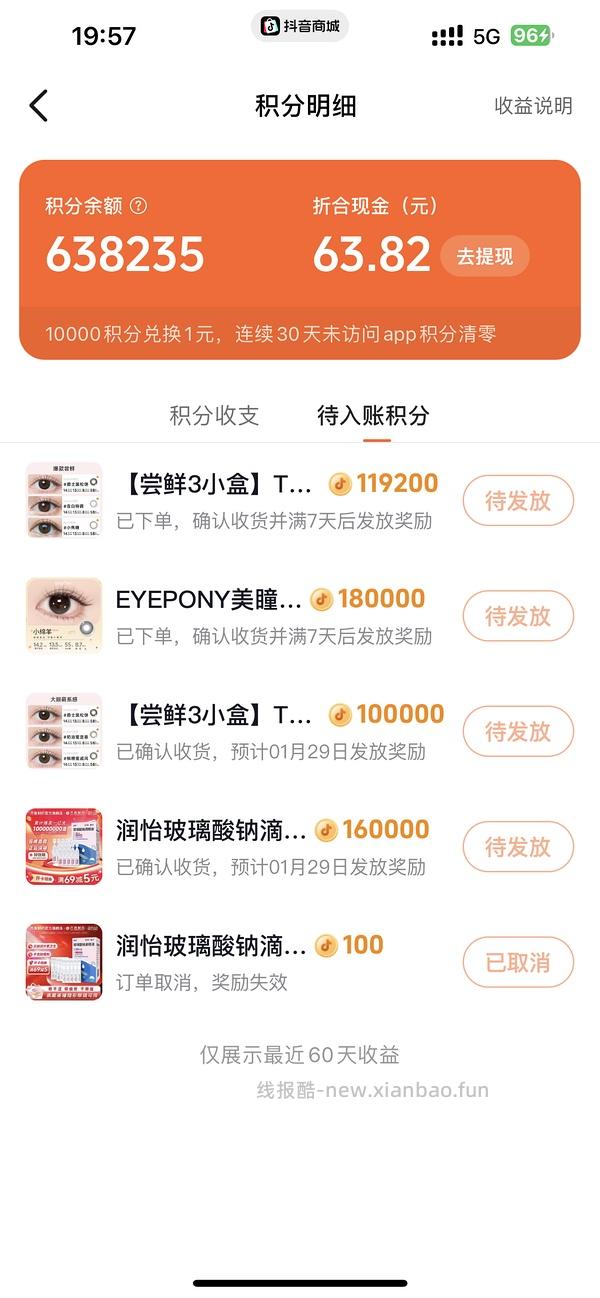
Task: Tap 待发放 for the 100000 points order
Action: (x=518, y=732)
